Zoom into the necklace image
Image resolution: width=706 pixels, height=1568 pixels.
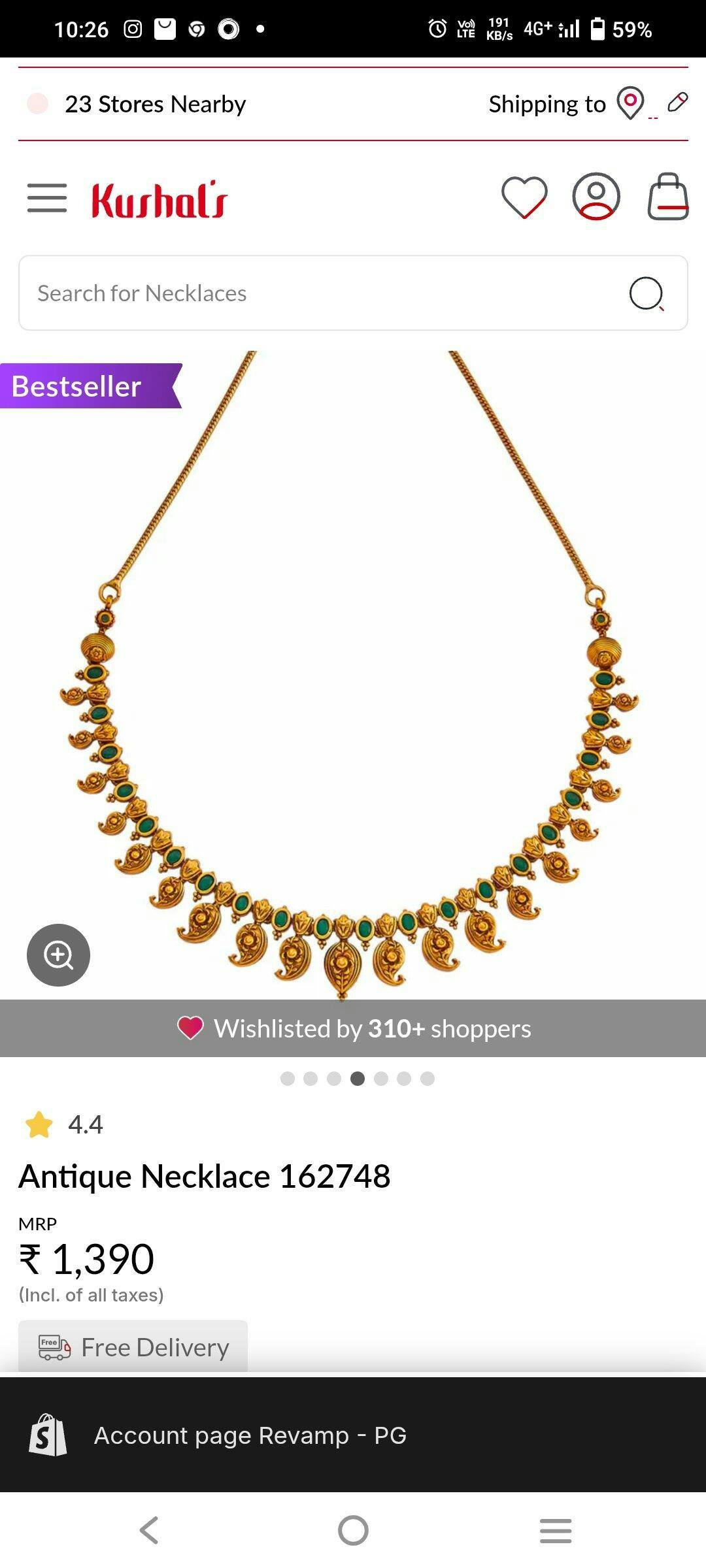pos(58,955)
